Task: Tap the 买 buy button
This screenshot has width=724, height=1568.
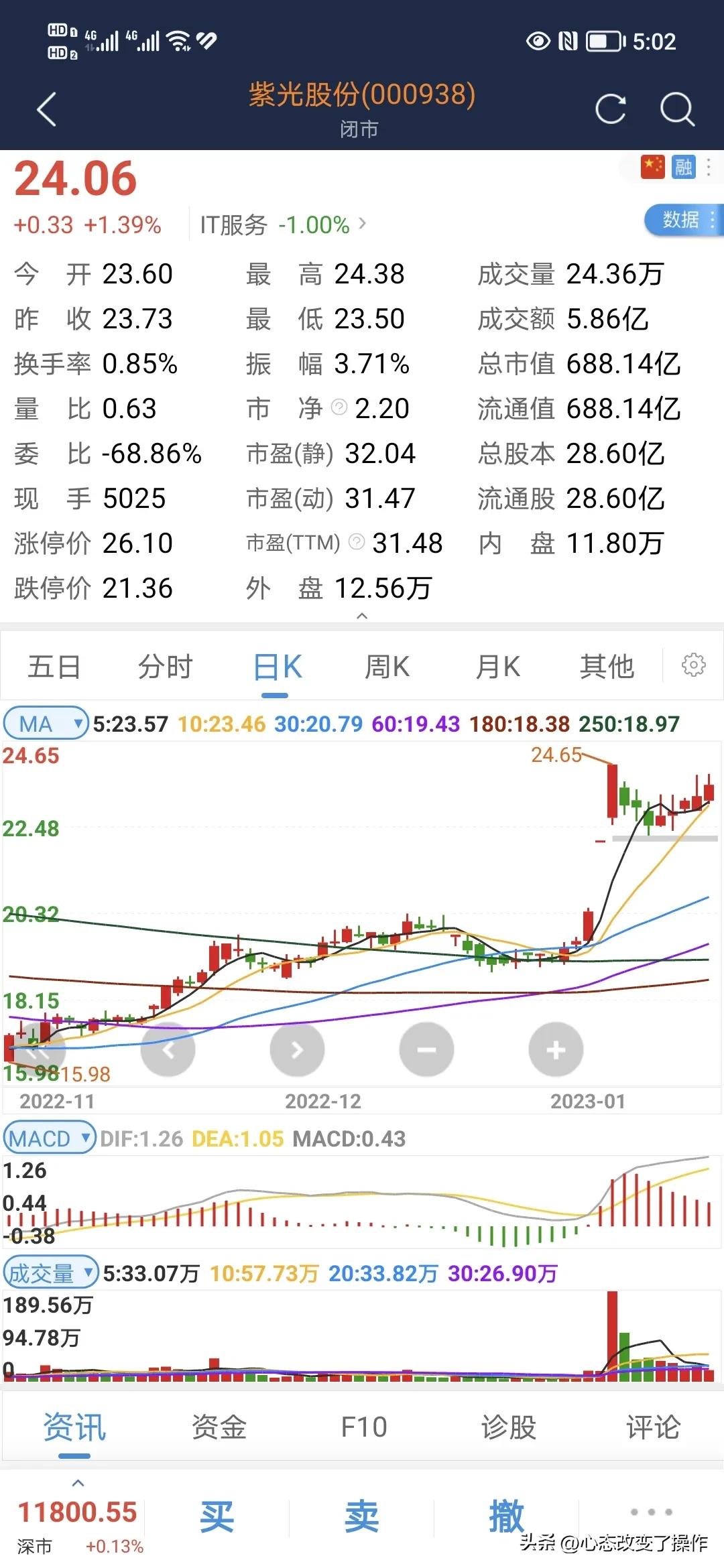Action: 217,1514
